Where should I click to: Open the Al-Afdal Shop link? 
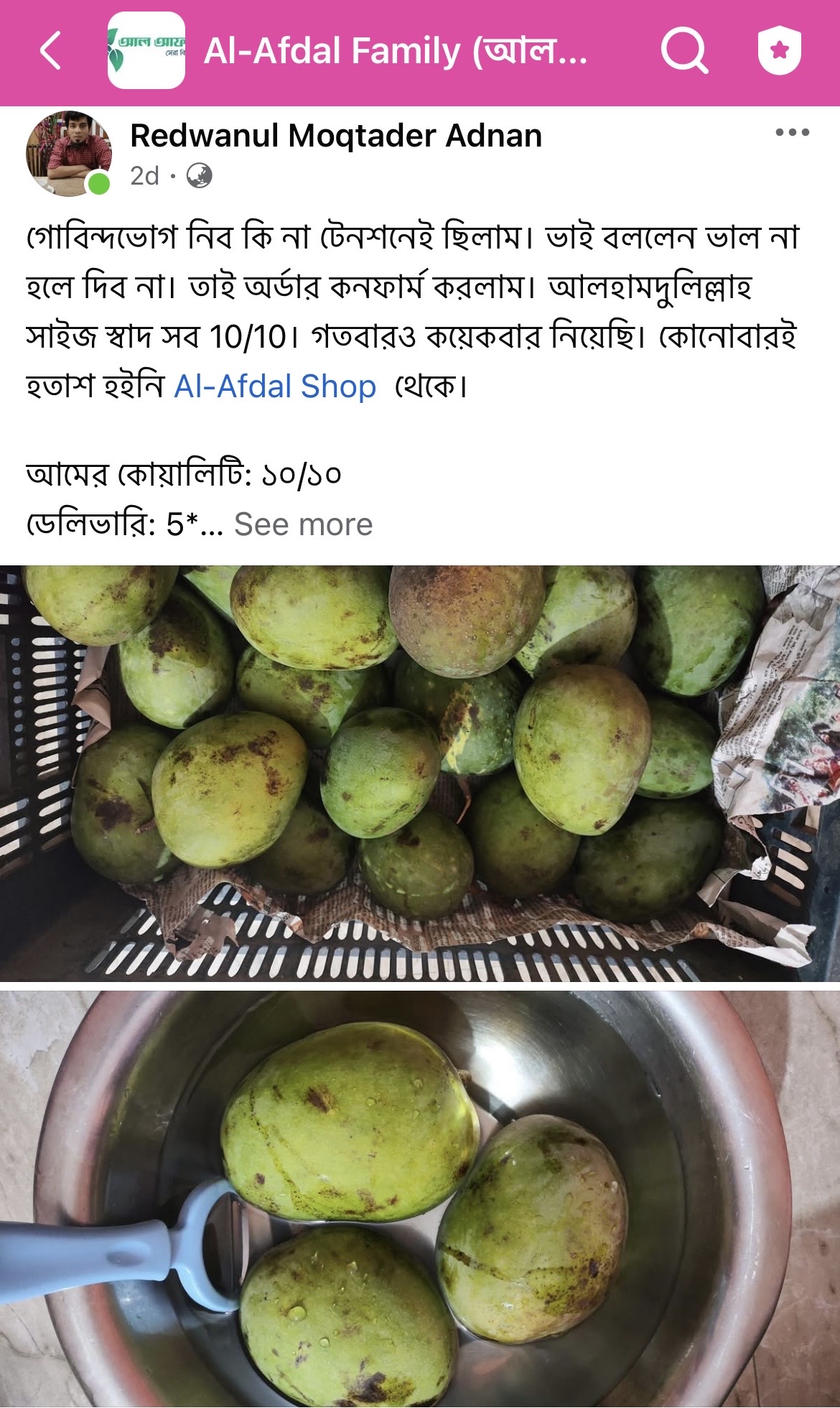[275, 386]
